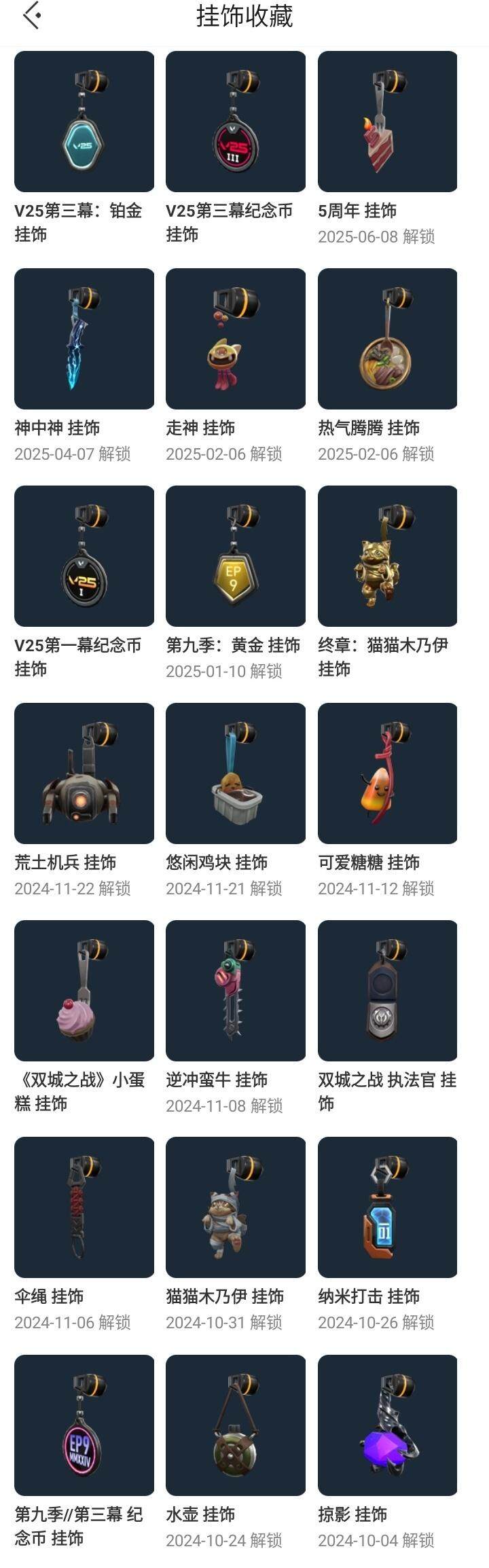The width and height of the screenshot is (489, 1568).
Task: Tap the 纳米打击 挂饰 item
Action: click(387, 1207)
